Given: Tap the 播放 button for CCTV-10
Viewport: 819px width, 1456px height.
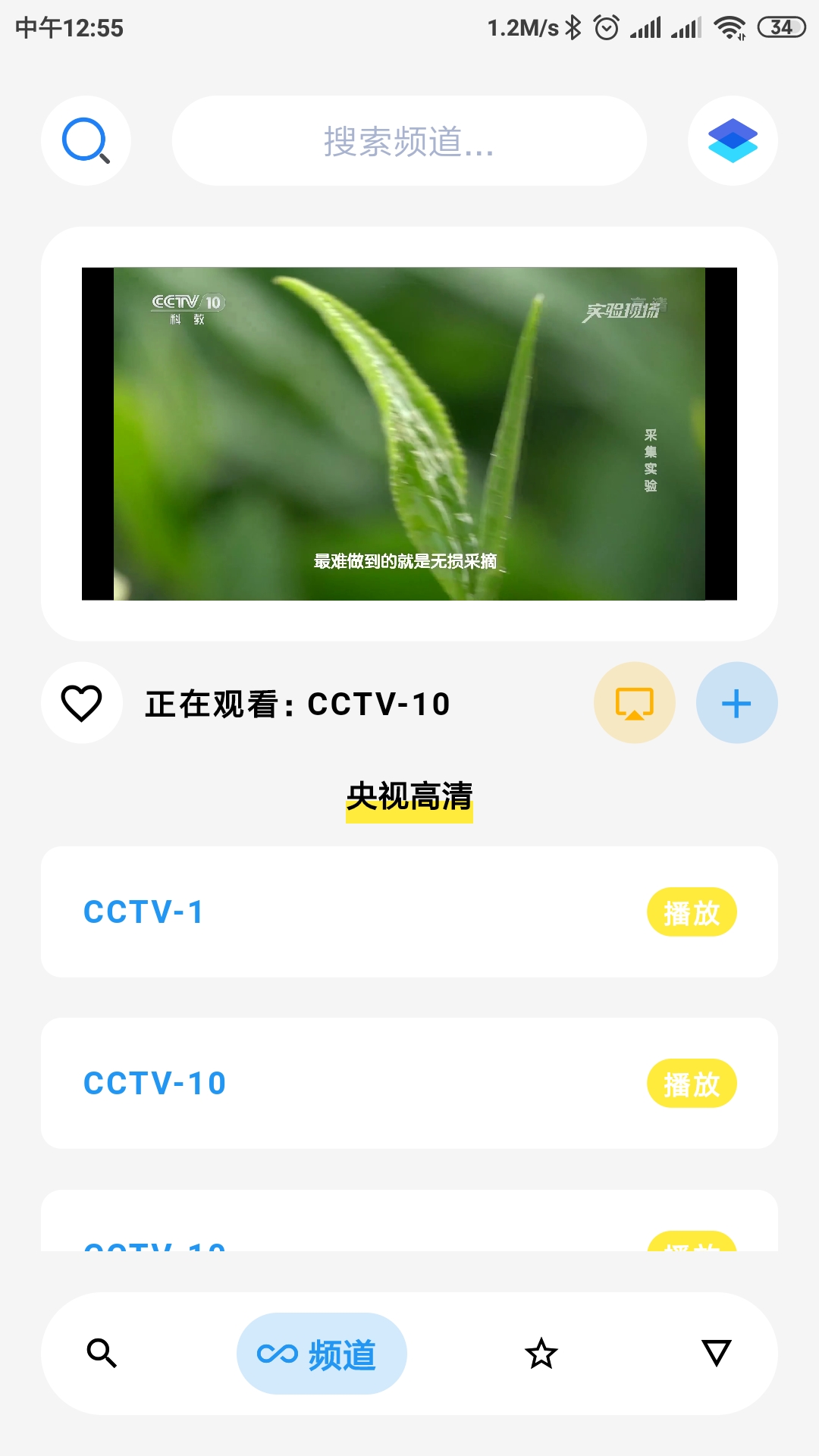Looking at the screenshot, I should [692, 1084].
